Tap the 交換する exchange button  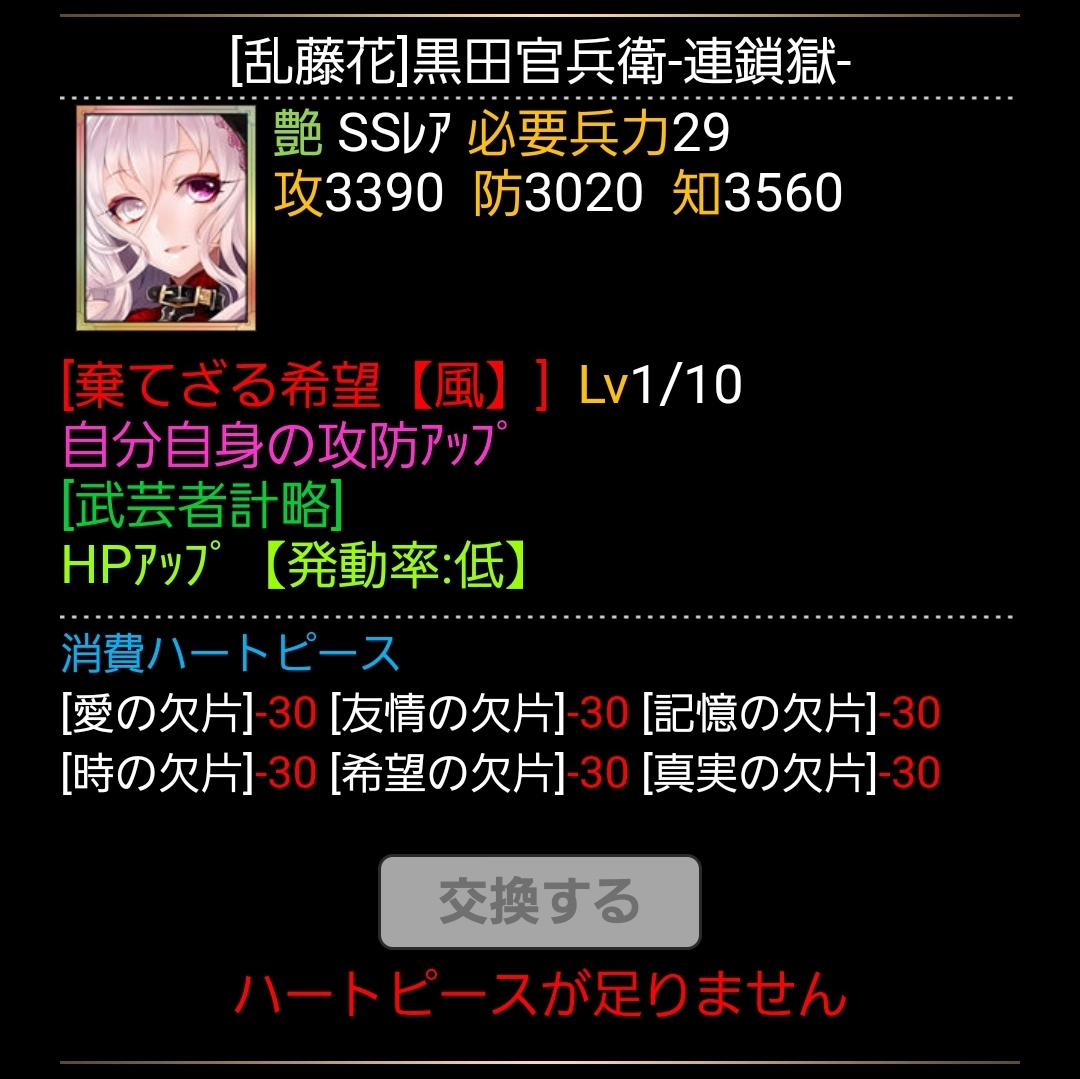539,901
